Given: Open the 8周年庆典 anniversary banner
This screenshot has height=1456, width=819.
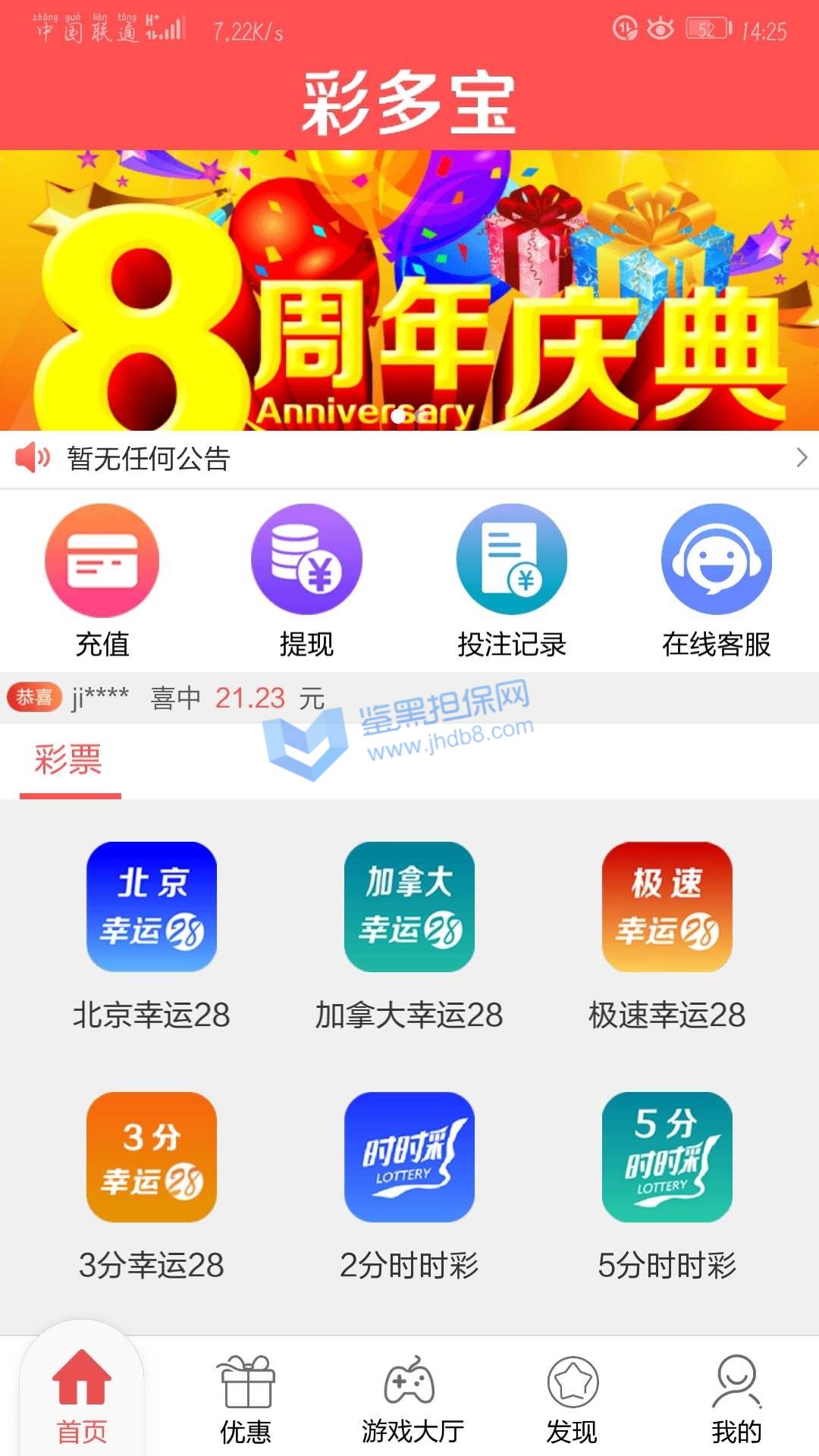Looking at the screenshot, I should pyautogui.click(x=409, y=290).
